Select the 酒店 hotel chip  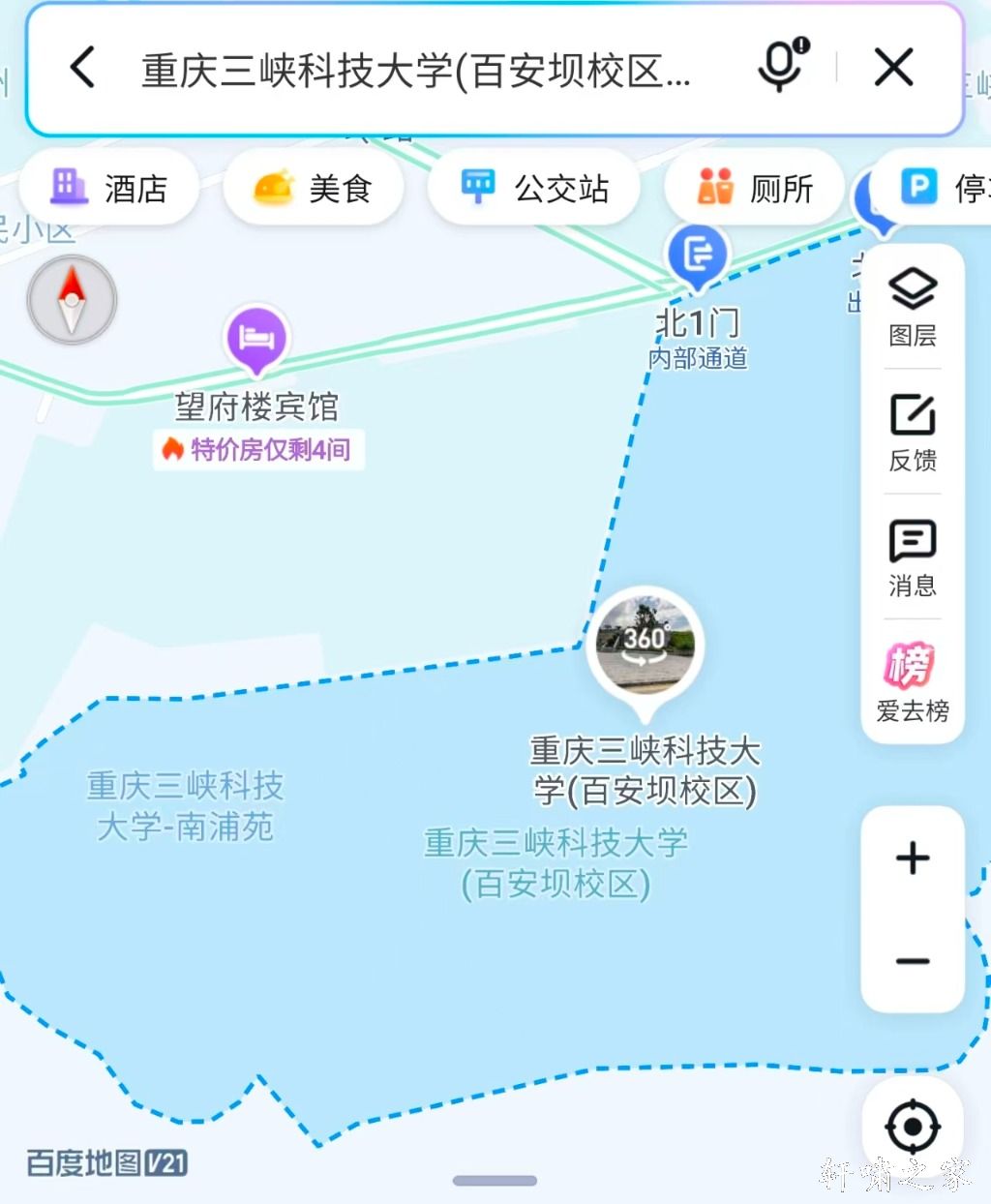[x=110, y=188]
